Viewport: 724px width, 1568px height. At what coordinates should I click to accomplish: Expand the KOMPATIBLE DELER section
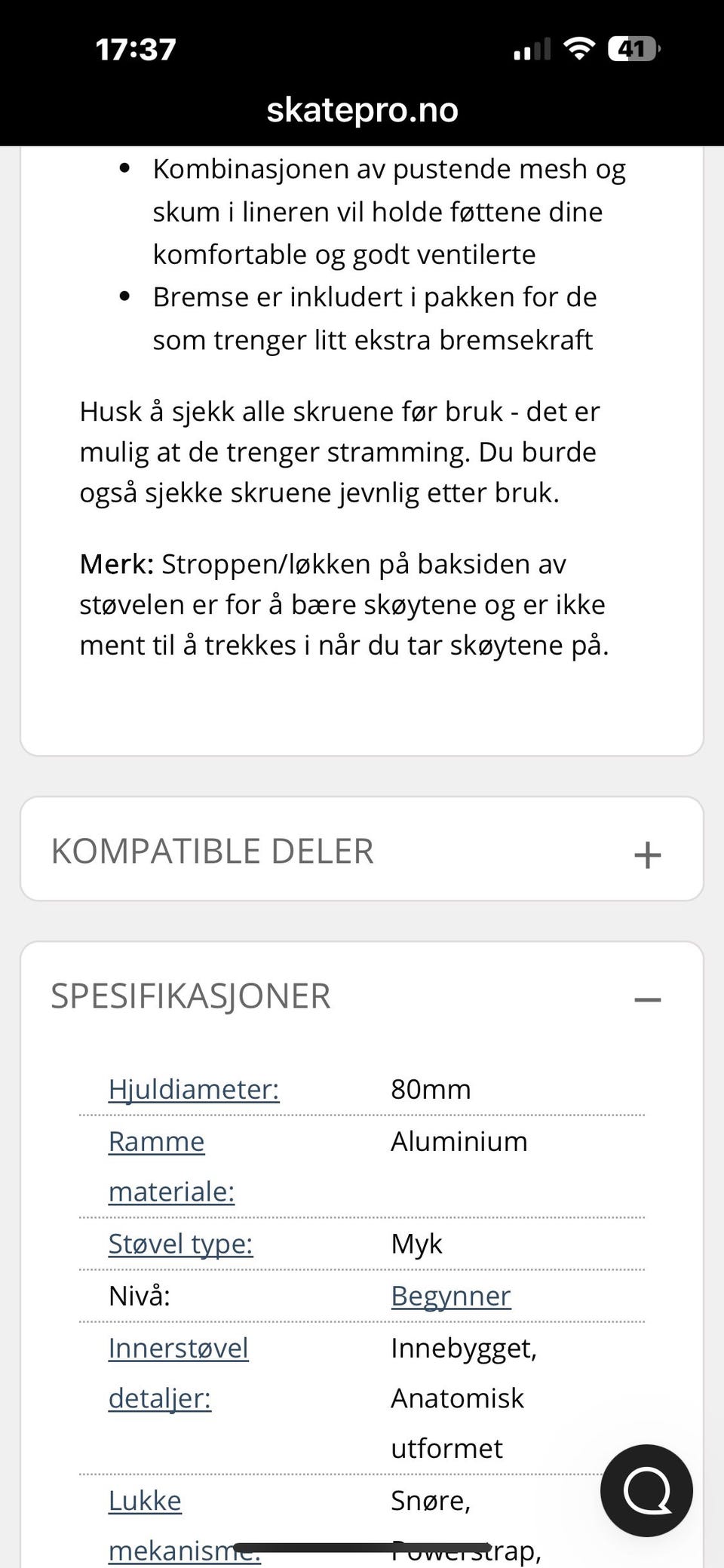(x=362, y=850)
